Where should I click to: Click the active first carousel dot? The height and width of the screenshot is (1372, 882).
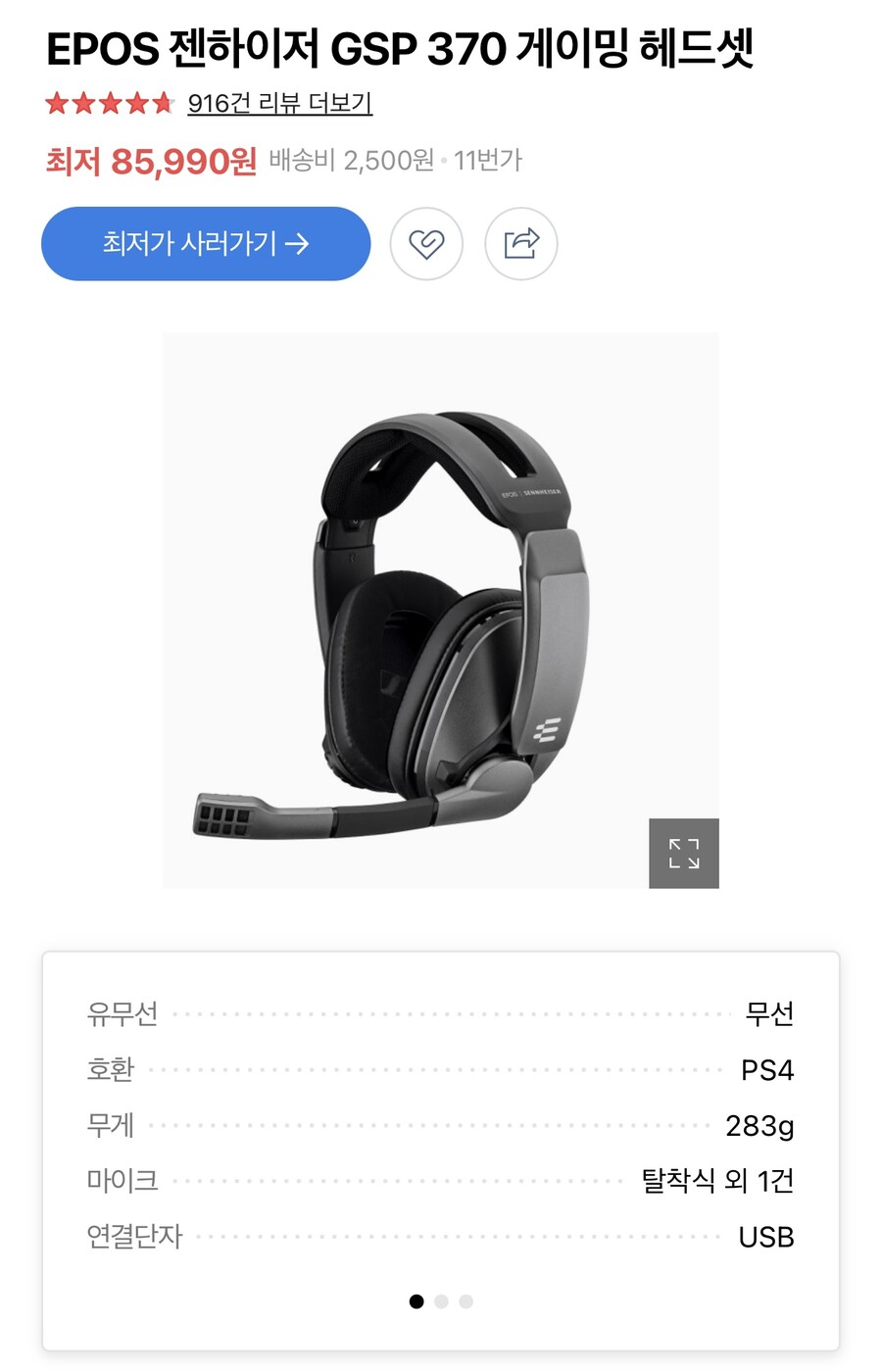416,1301
